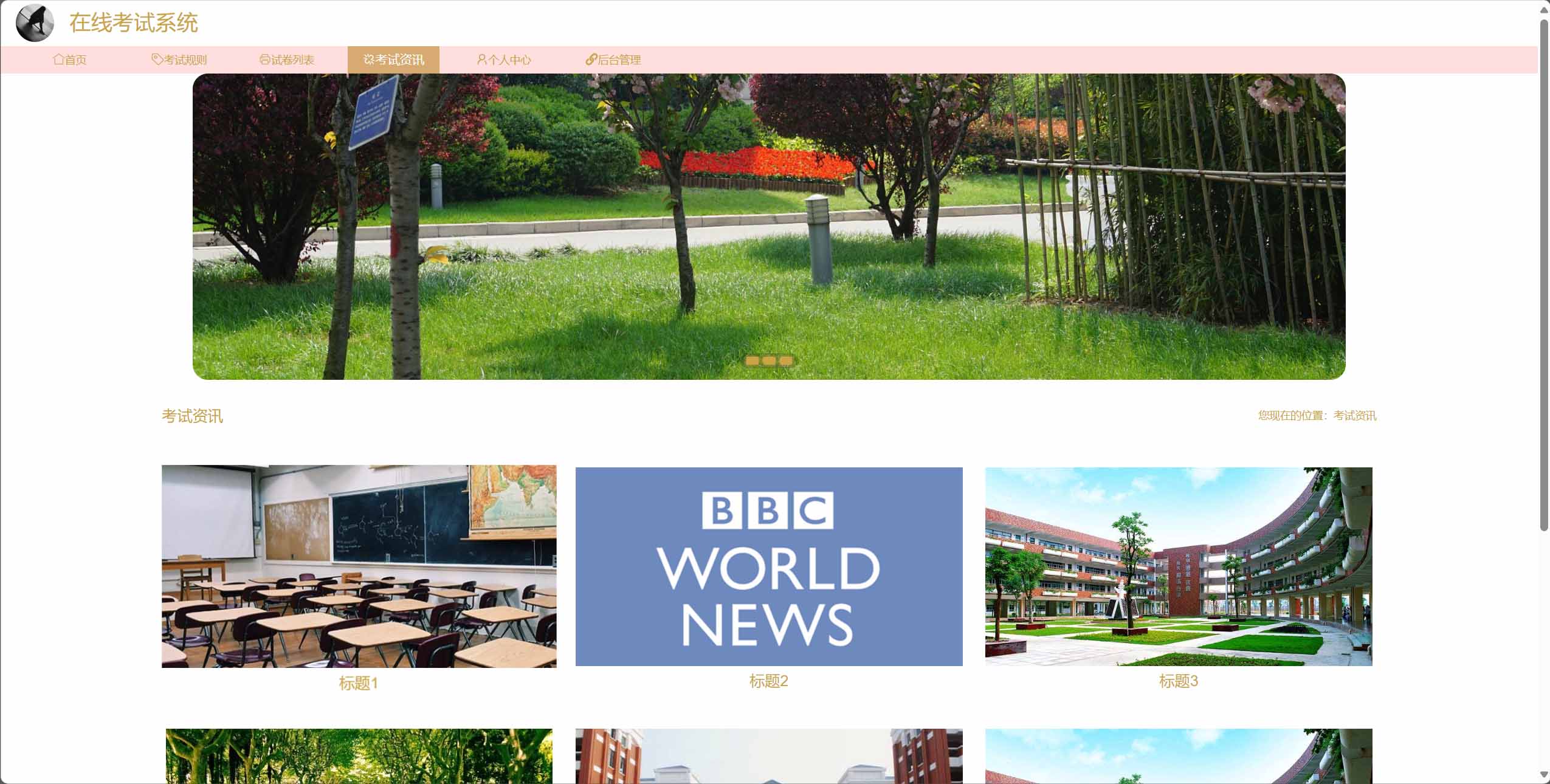This screenshot has height=784, width=1550.
Task: Open the 考试规则 tab
Action: click(179, 60)
